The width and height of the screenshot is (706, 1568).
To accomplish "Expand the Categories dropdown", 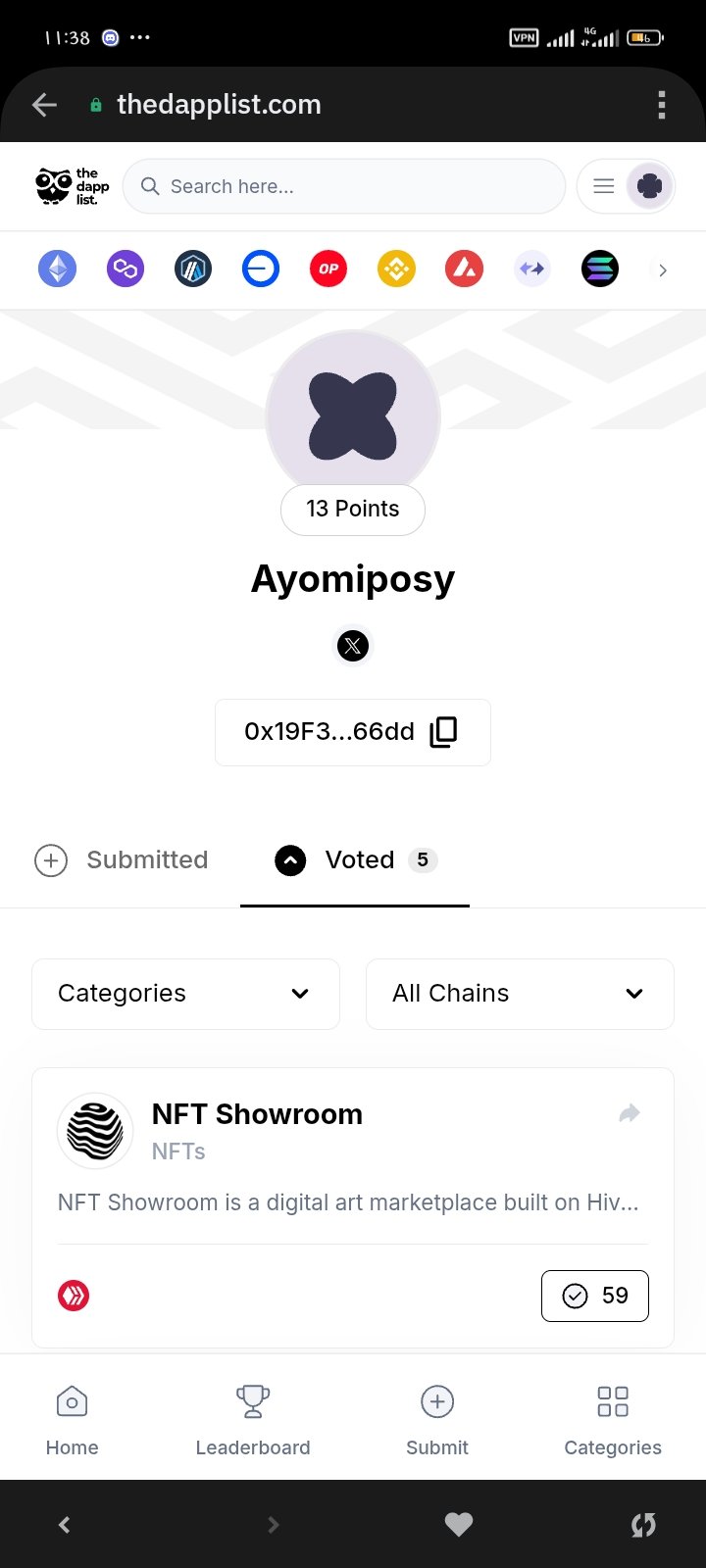I will pyautogui.click(x=185, y=994).
